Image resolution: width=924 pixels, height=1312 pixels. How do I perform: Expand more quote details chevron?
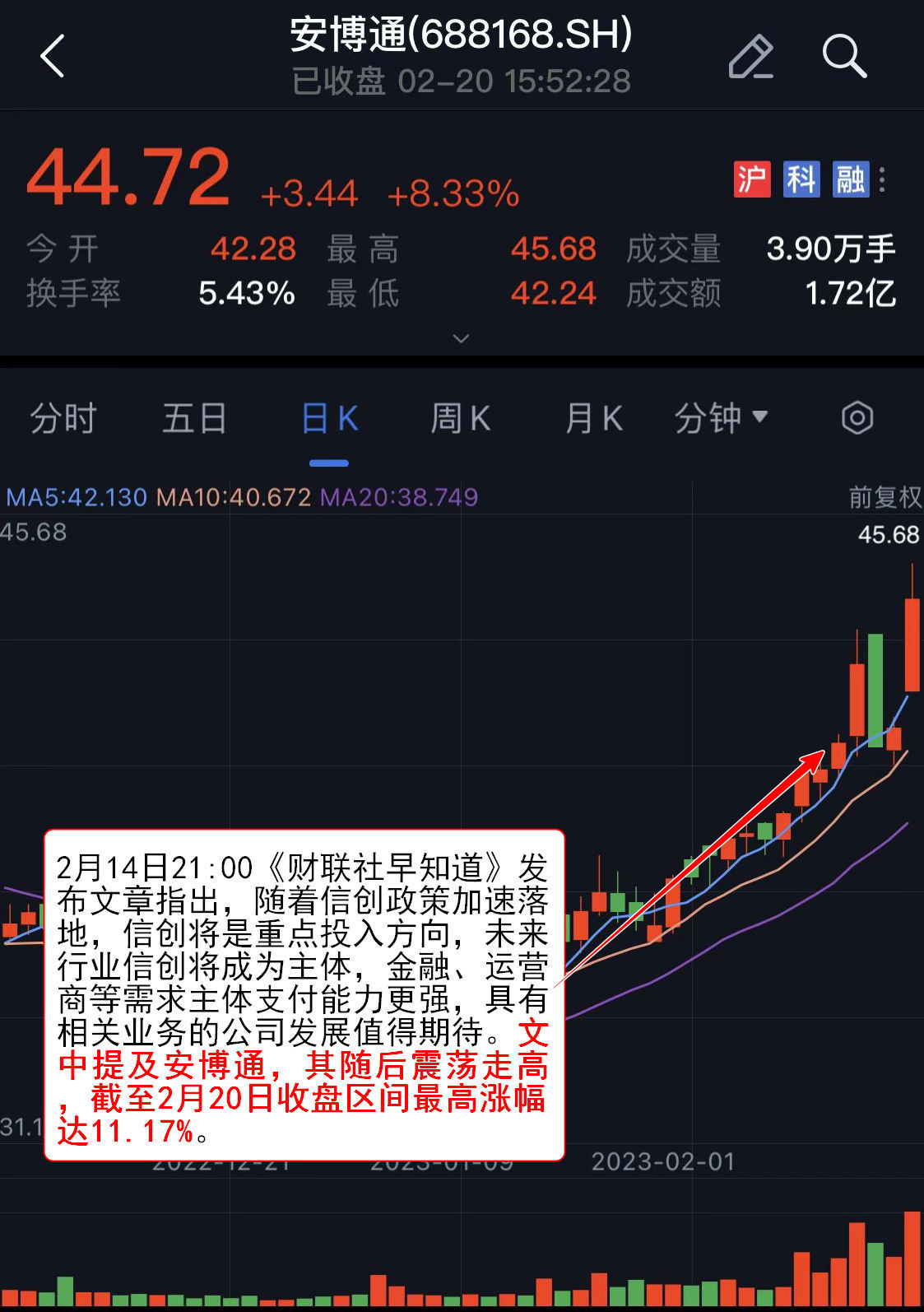point(462,338)
